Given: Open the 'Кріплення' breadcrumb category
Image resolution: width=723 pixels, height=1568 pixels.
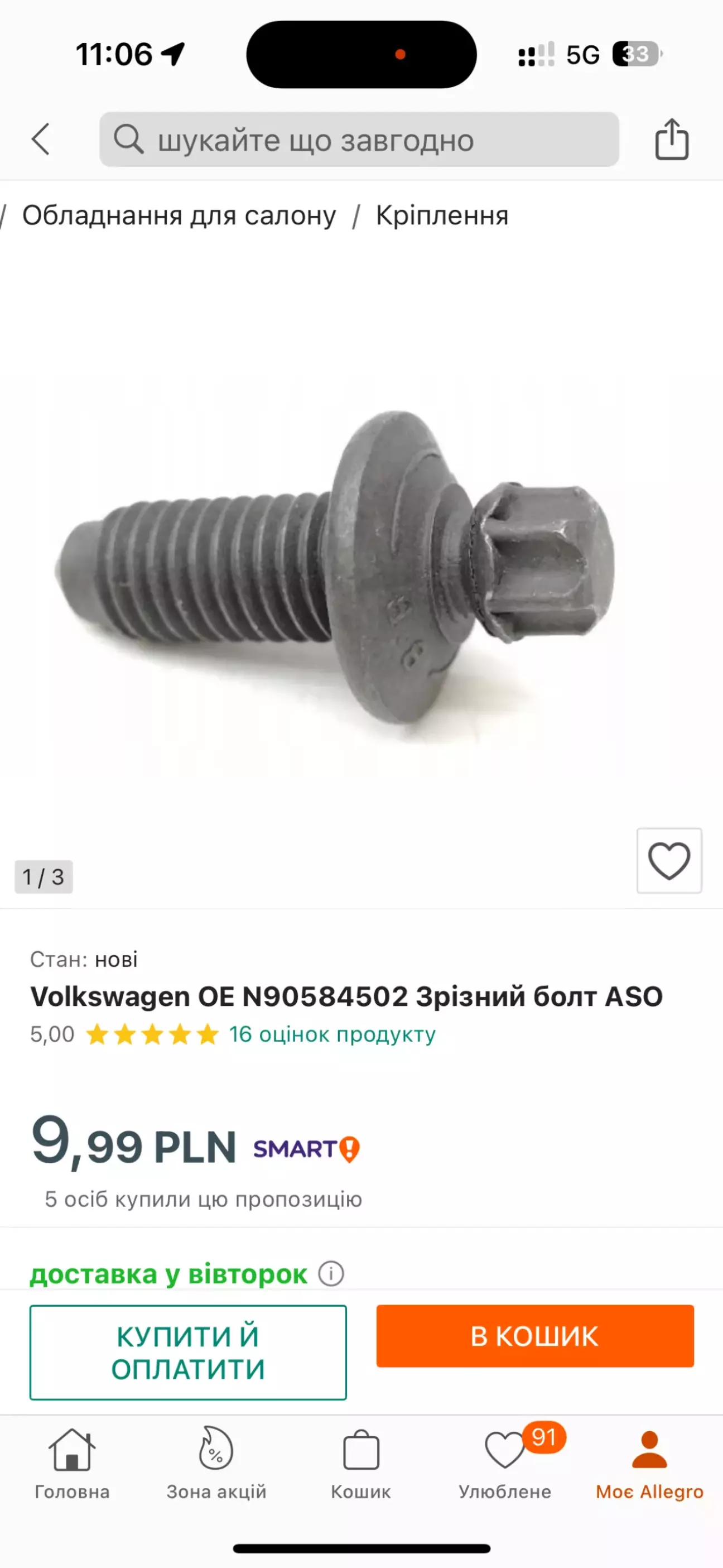Looking at the screenshot, I should [x=442, y=215].
